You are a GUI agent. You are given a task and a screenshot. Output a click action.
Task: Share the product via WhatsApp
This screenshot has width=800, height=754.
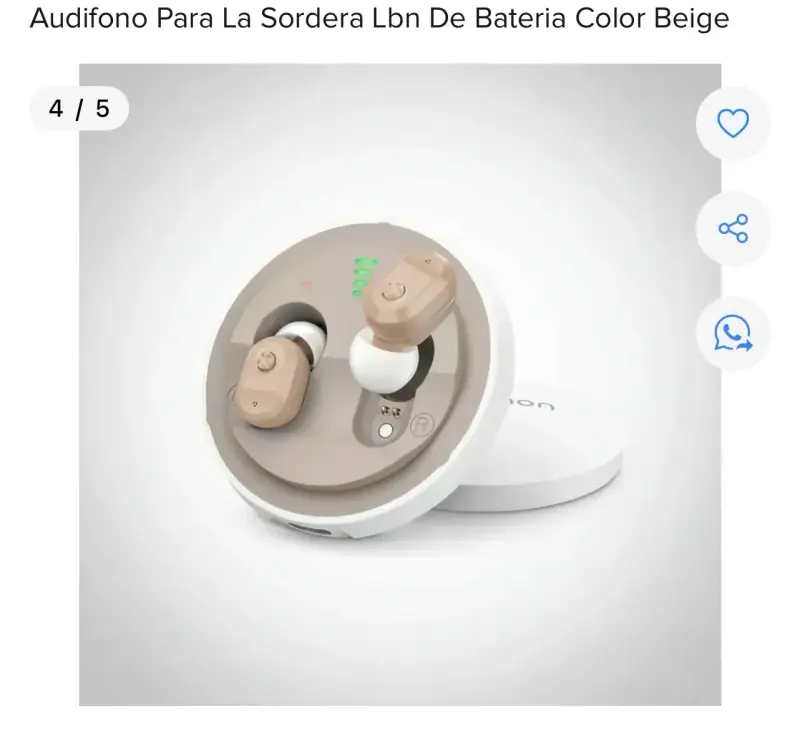click(x=733, y=333)
